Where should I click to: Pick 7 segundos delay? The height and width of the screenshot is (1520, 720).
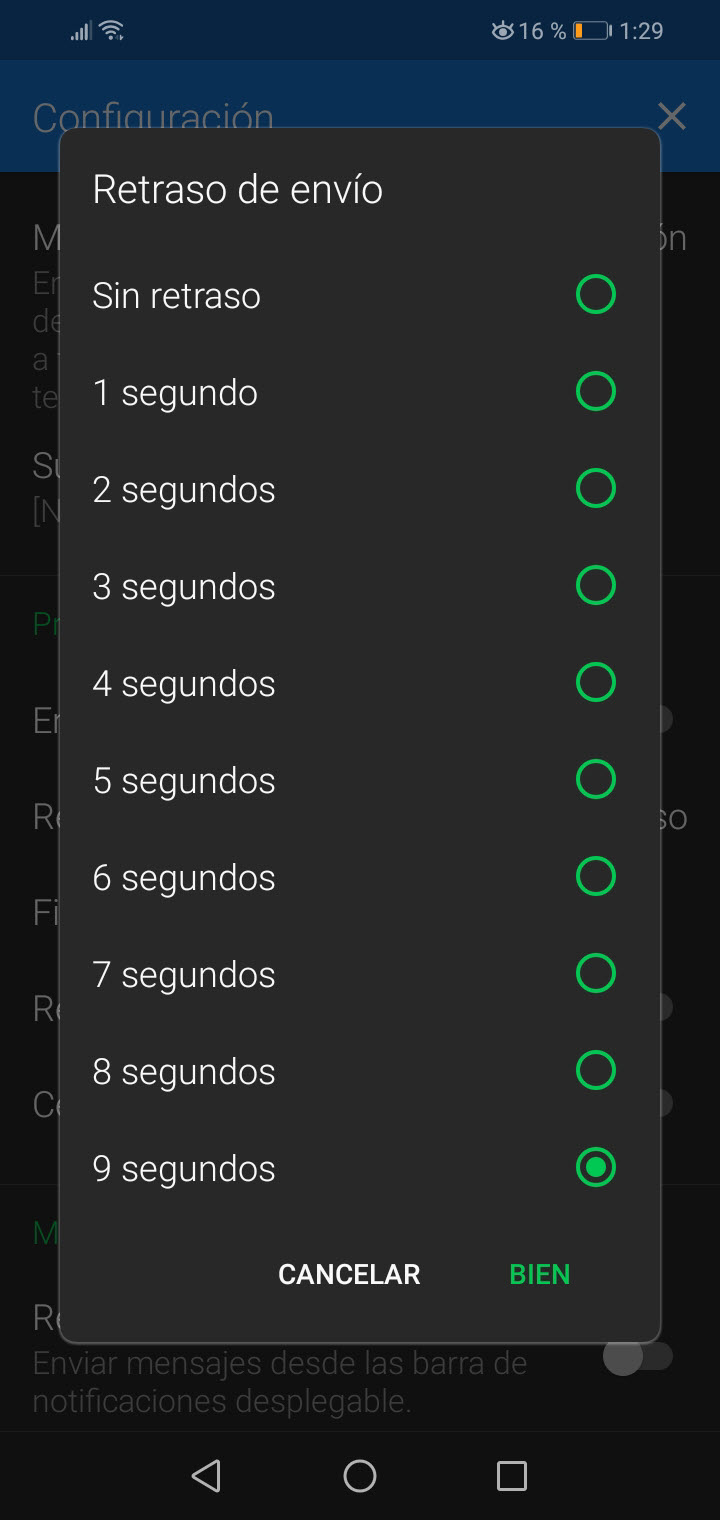click(595, 974)
